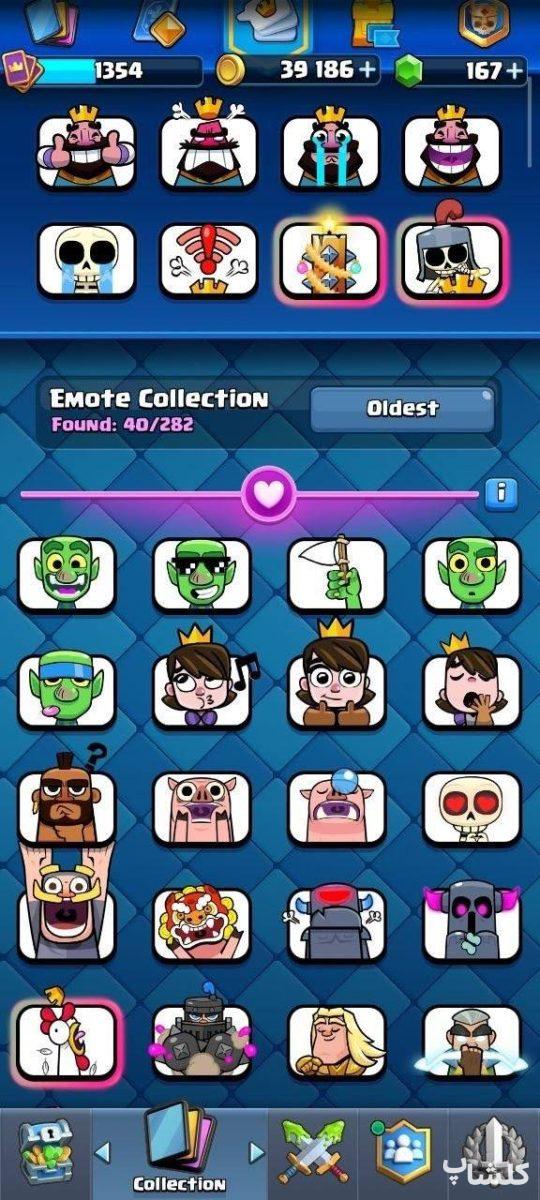The image size is (540, 1200).
Task: Change sort order with the Oldest button
Action: [402, 409]
